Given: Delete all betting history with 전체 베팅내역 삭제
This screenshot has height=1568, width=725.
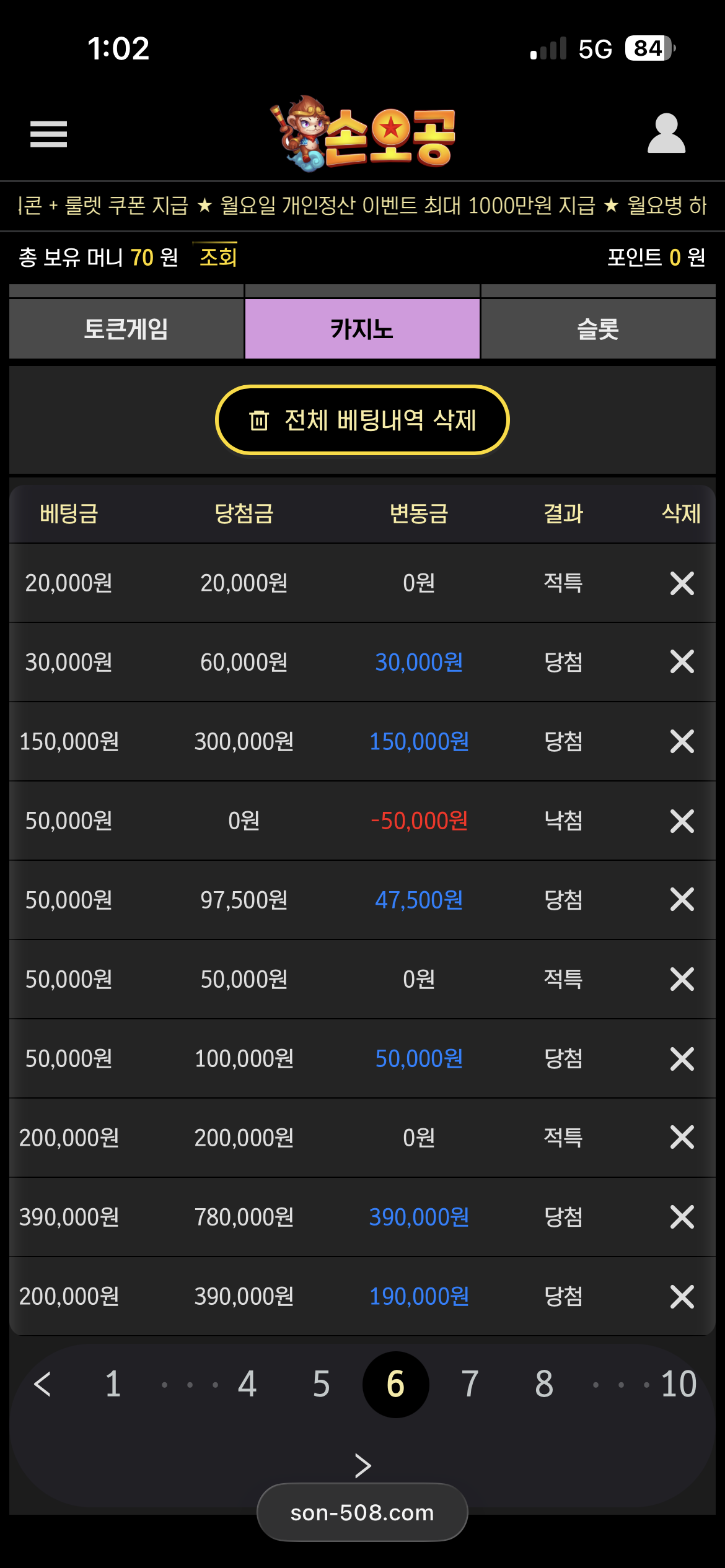Looking at the screenshot, I should (x=362, y=420).
